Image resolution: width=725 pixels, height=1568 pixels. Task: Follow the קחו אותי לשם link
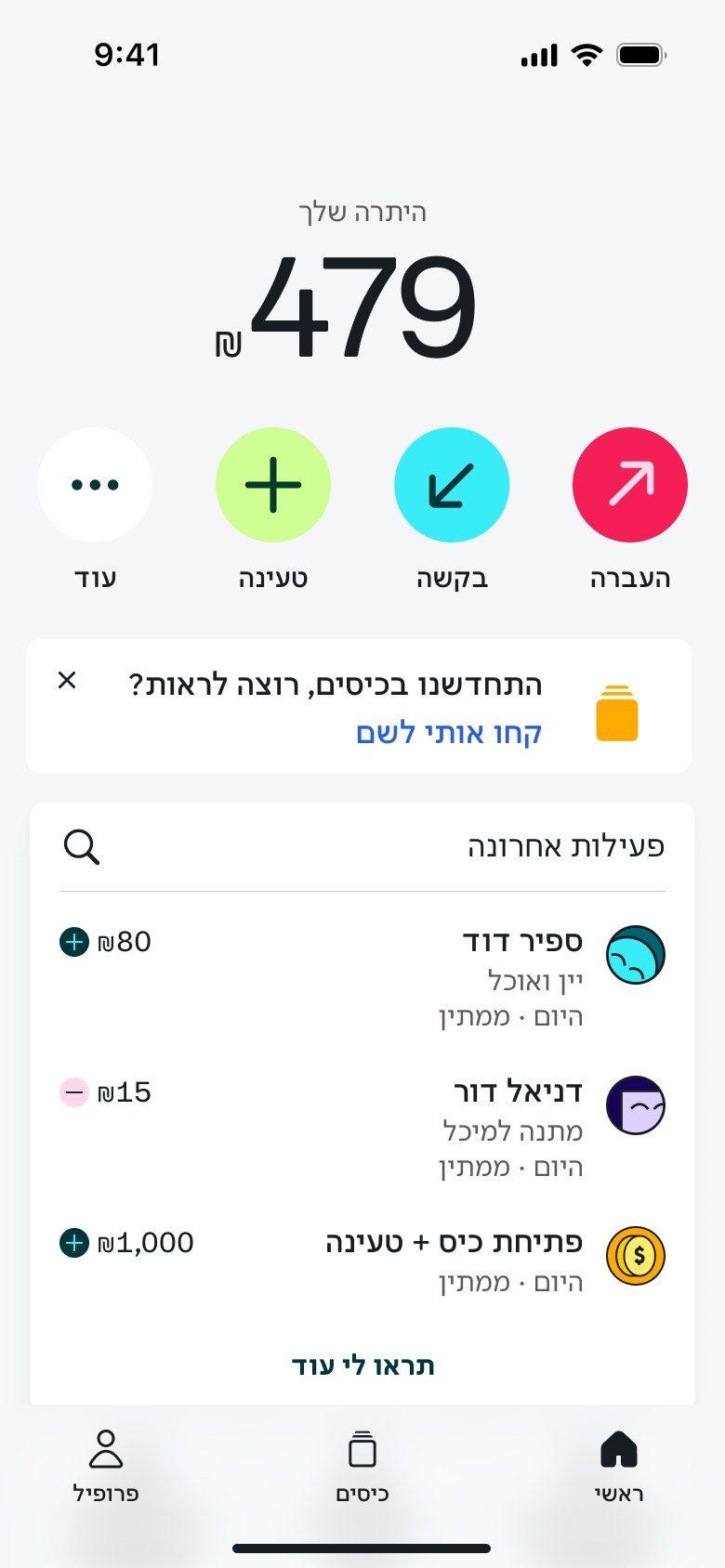[x=449, y=733]
